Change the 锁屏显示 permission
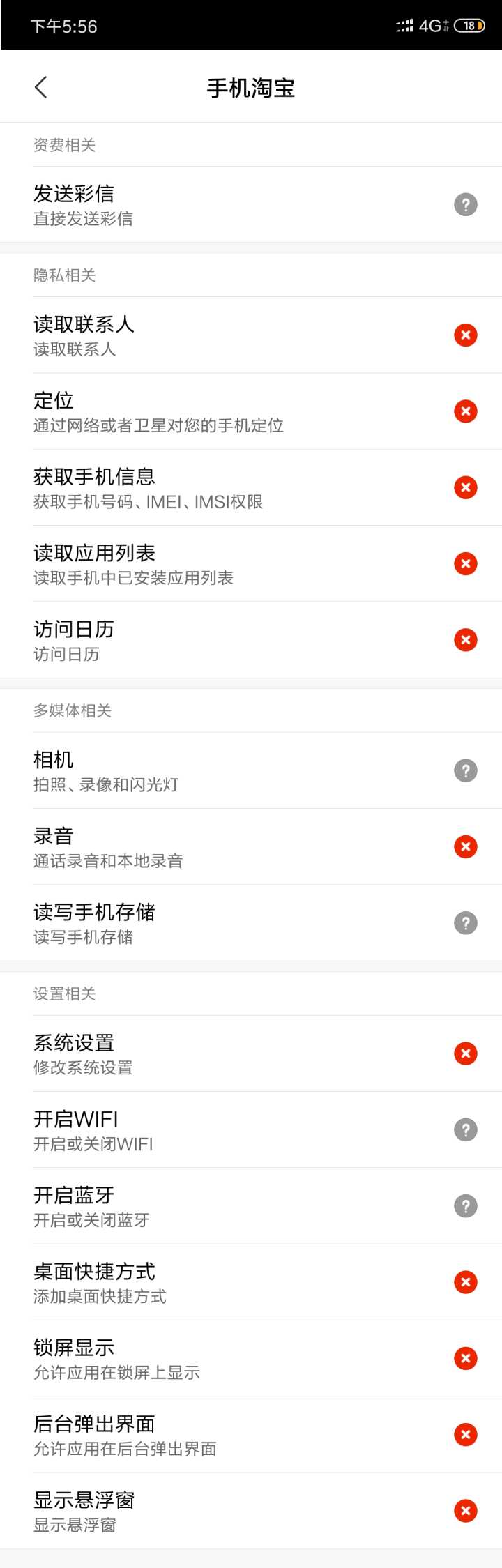Screen dimensions: 502x1568 [x=251, y=1358]
